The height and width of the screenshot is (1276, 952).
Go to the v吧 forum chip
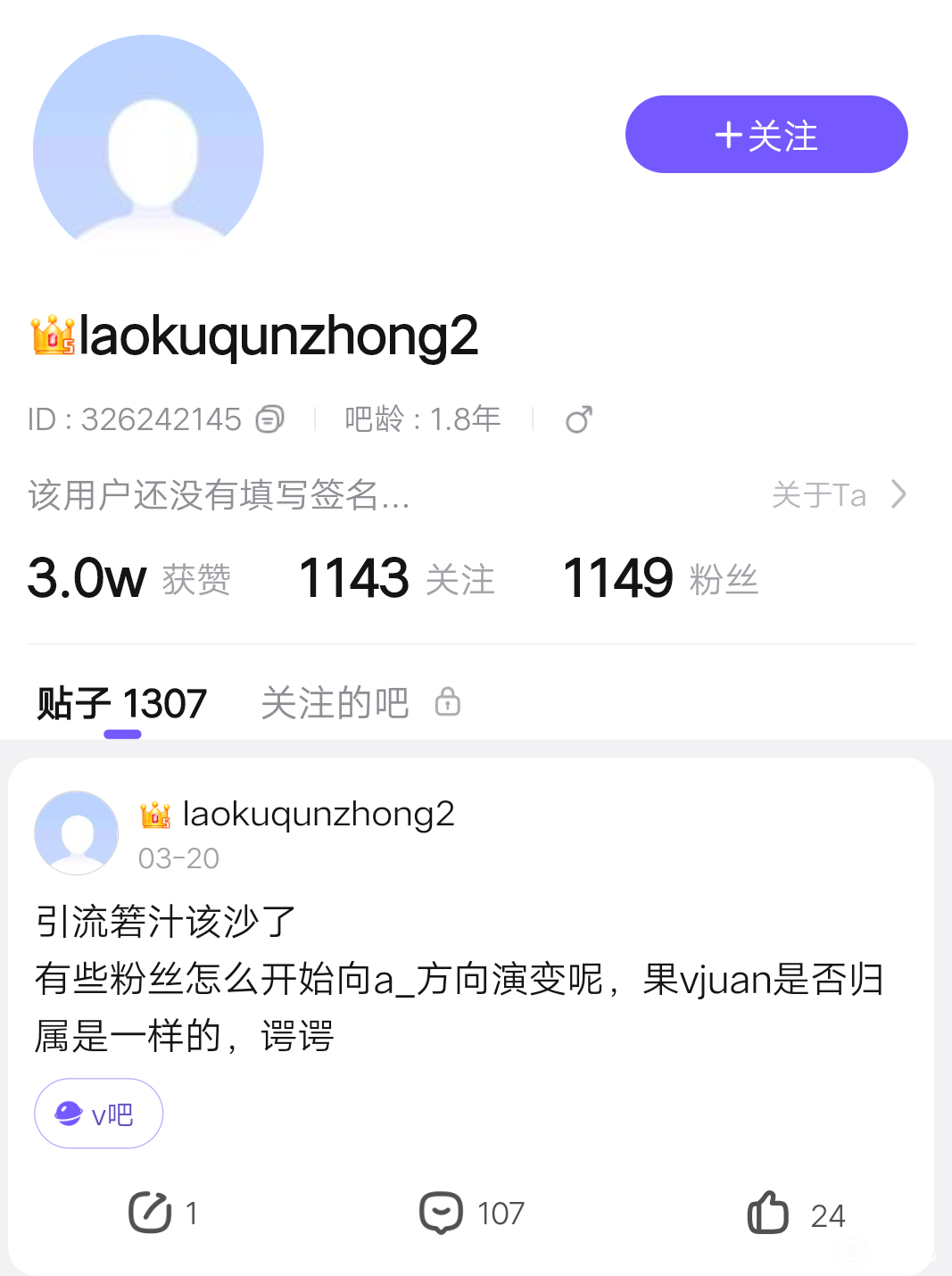(x=98, y=1114)
